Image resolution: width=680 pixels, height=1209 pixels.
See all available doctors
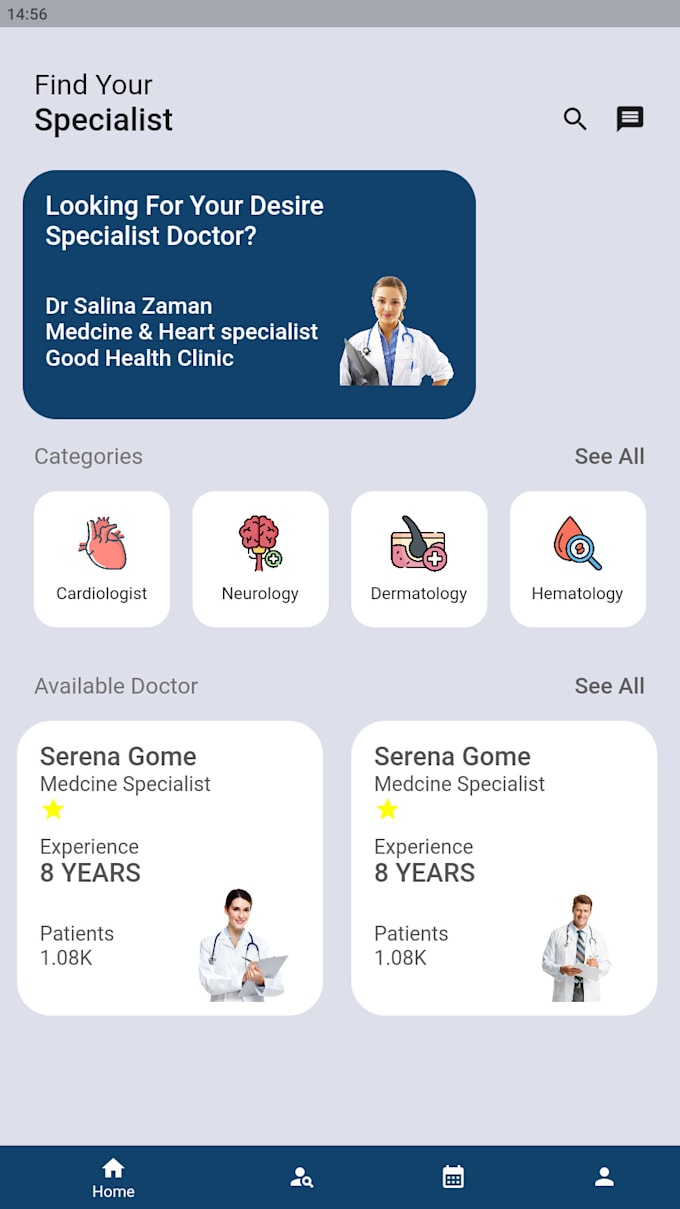pos(609,686)
